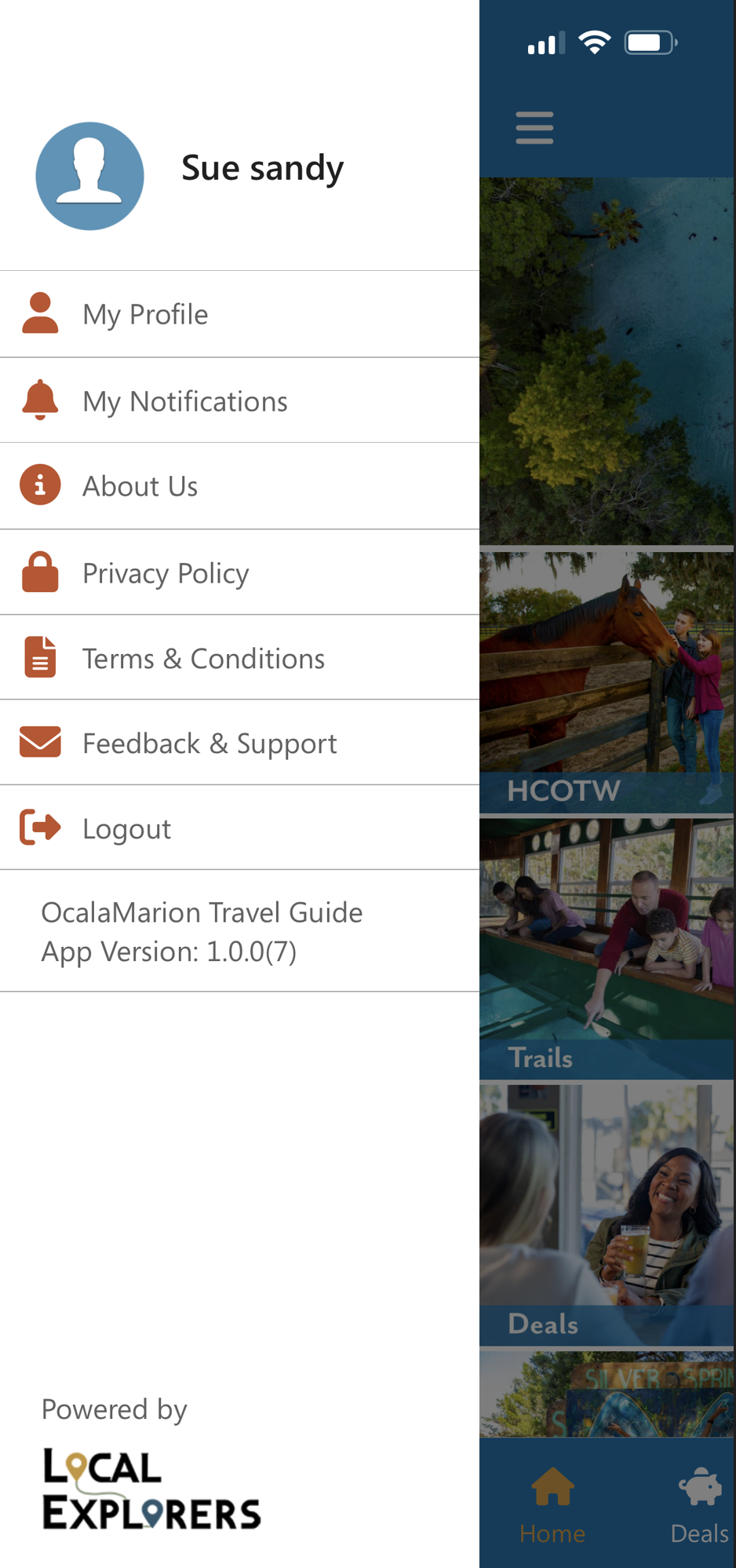Open My Profile
The height and width of the screenshot is (1568, 736).
point(239,315)
